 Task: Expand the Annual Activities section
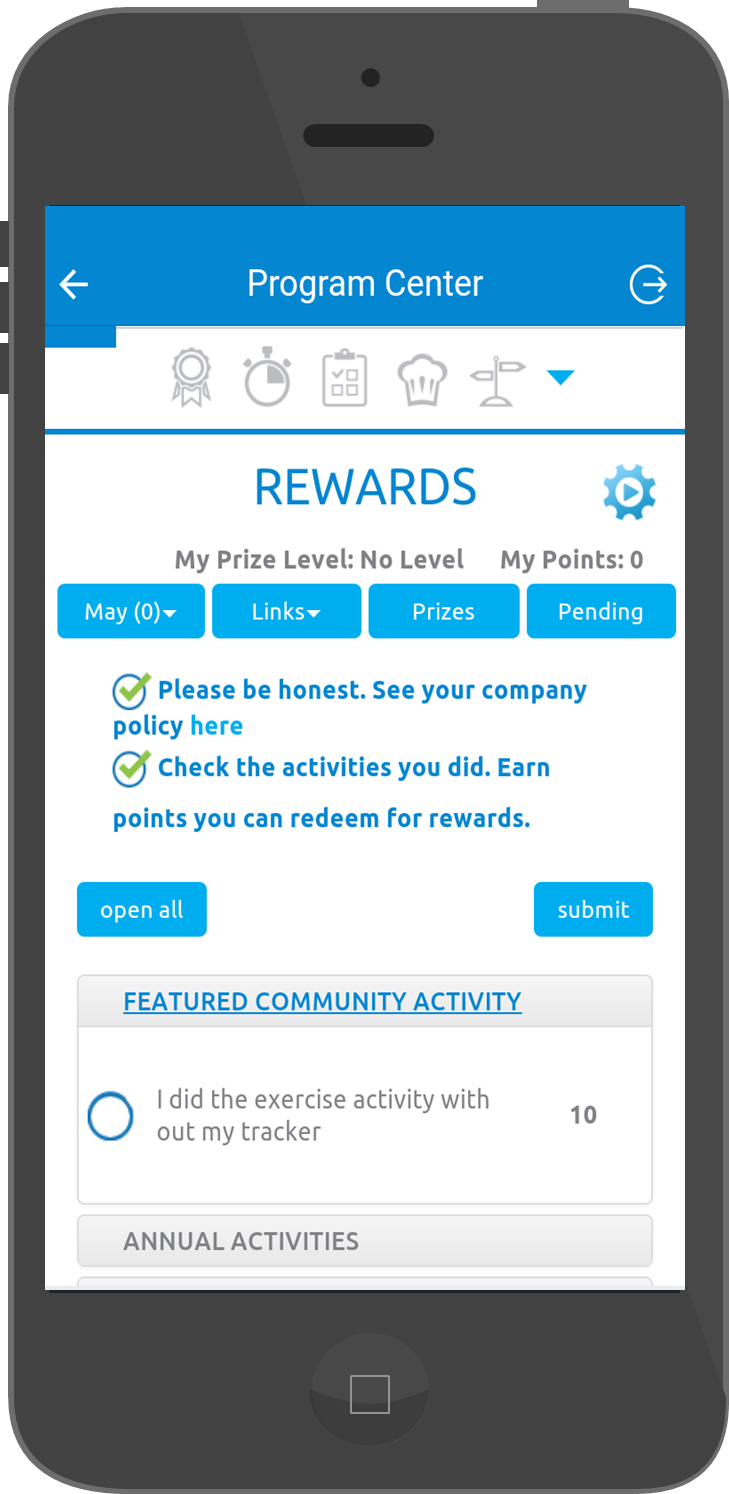[x=365, y=1241]
